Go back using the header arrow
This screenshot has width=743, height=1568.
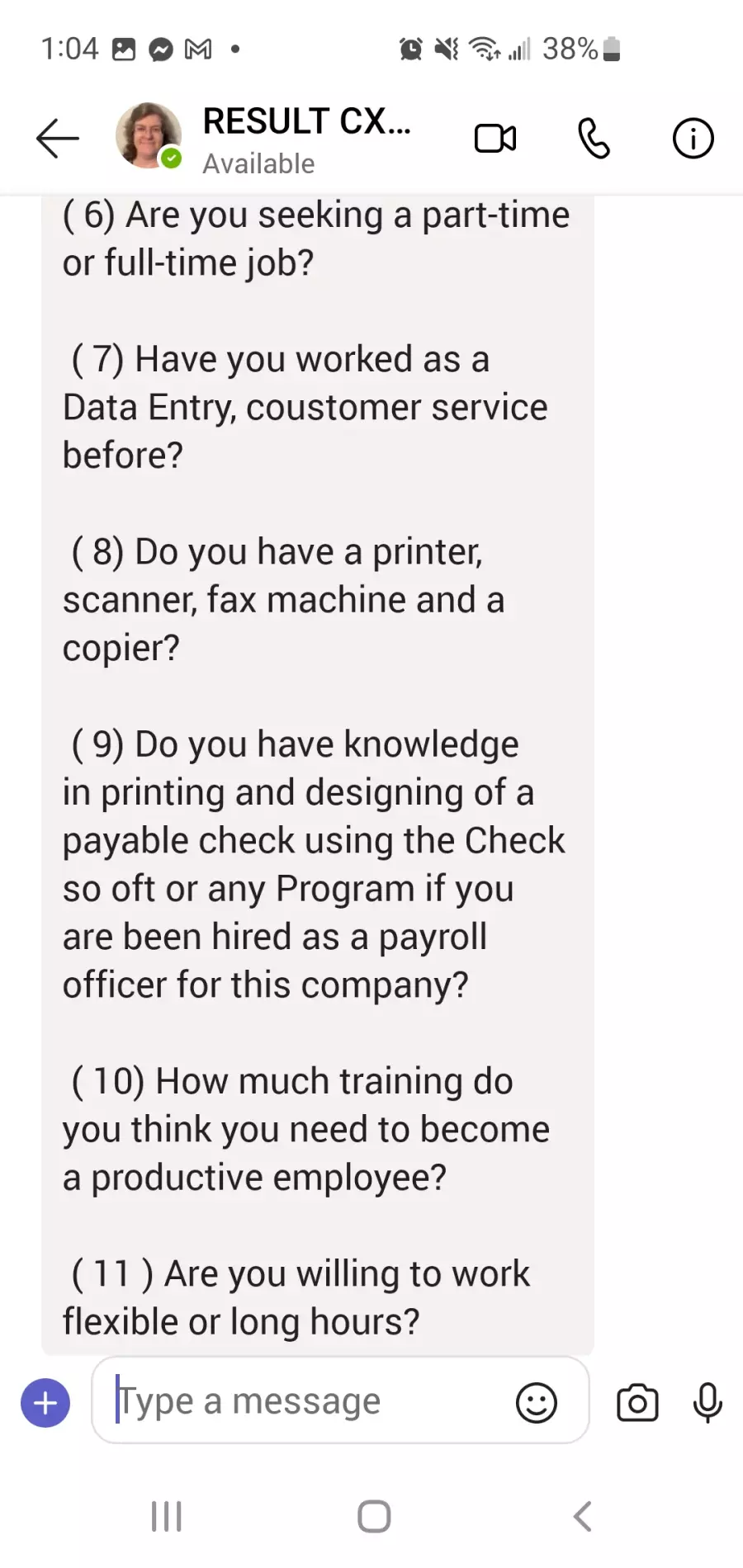(58, 138)
